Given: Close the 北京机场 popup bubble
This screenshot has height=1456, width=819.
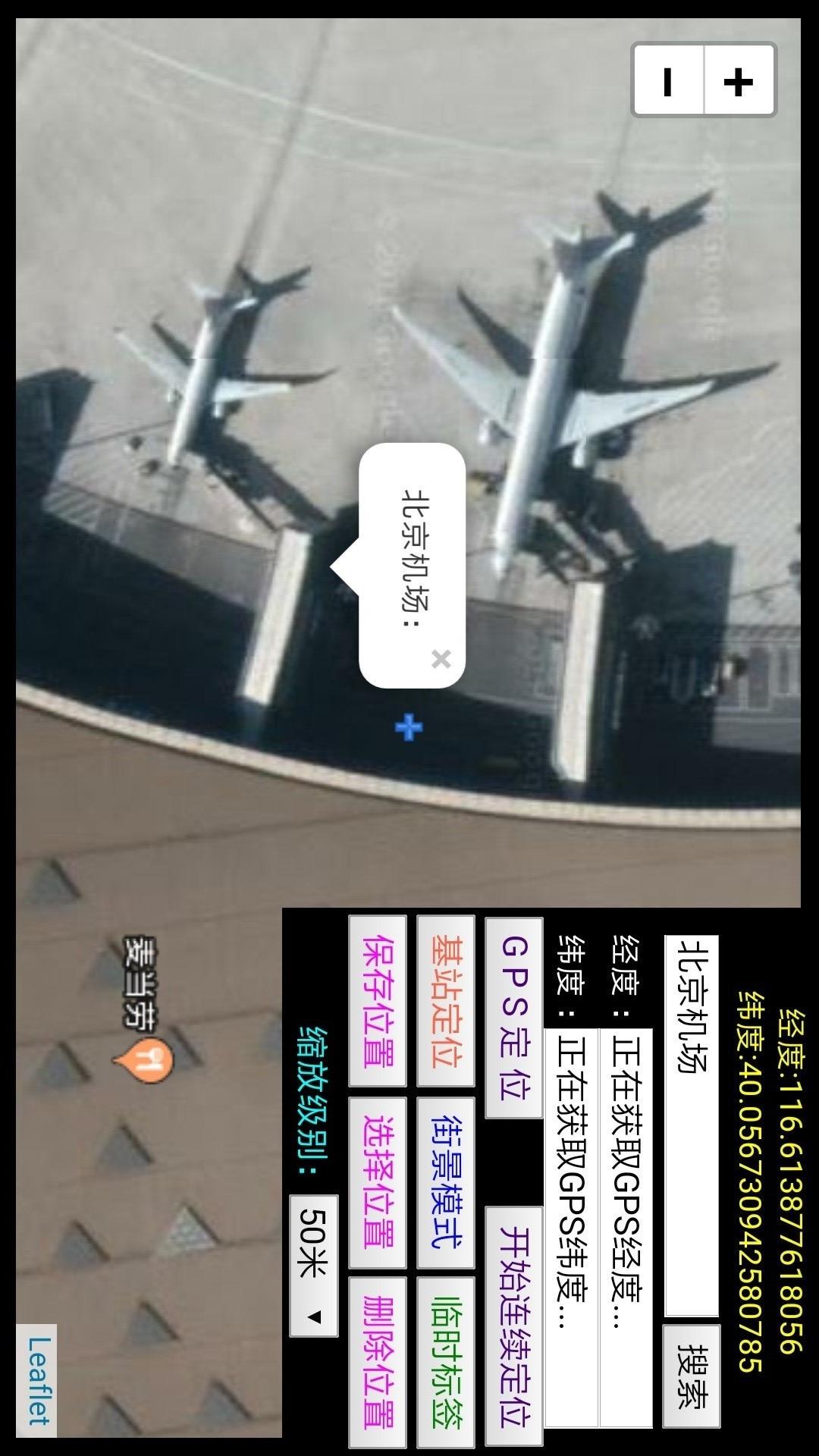Looking at the screenshot, I should [x=441, y=659].
